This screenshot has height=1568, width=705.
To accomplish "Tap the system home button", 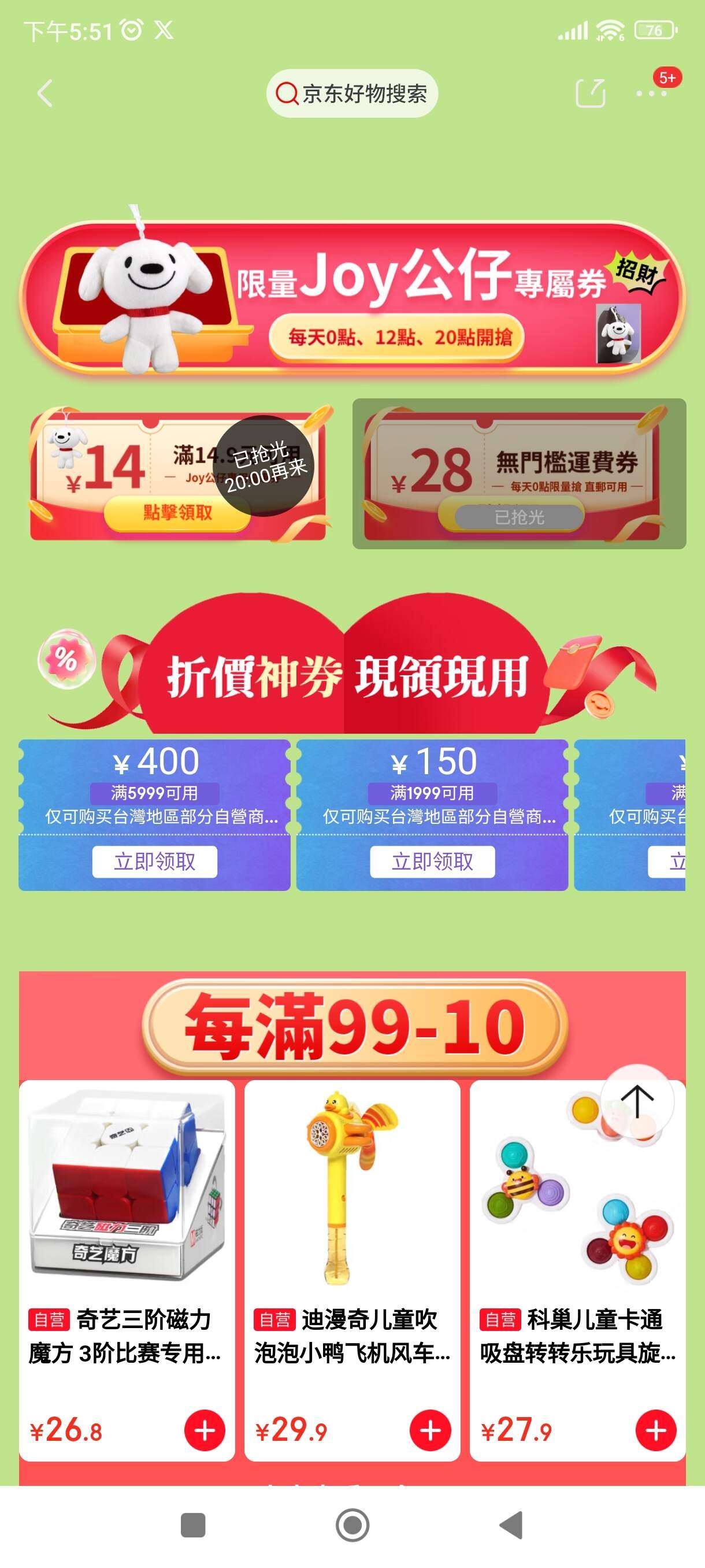I will (x=352, y=1525).
